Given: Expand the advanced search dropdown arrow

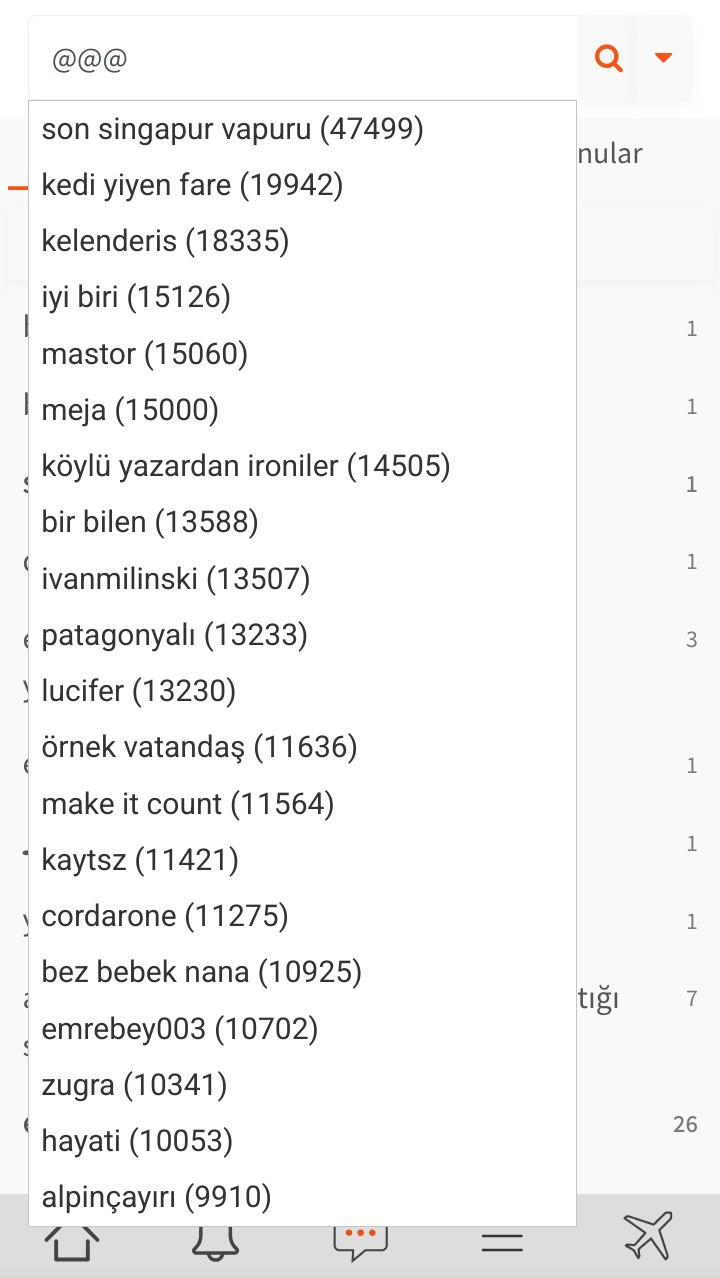Looking at the screenshot, I should pyautogui.click(x=663, y=58).
